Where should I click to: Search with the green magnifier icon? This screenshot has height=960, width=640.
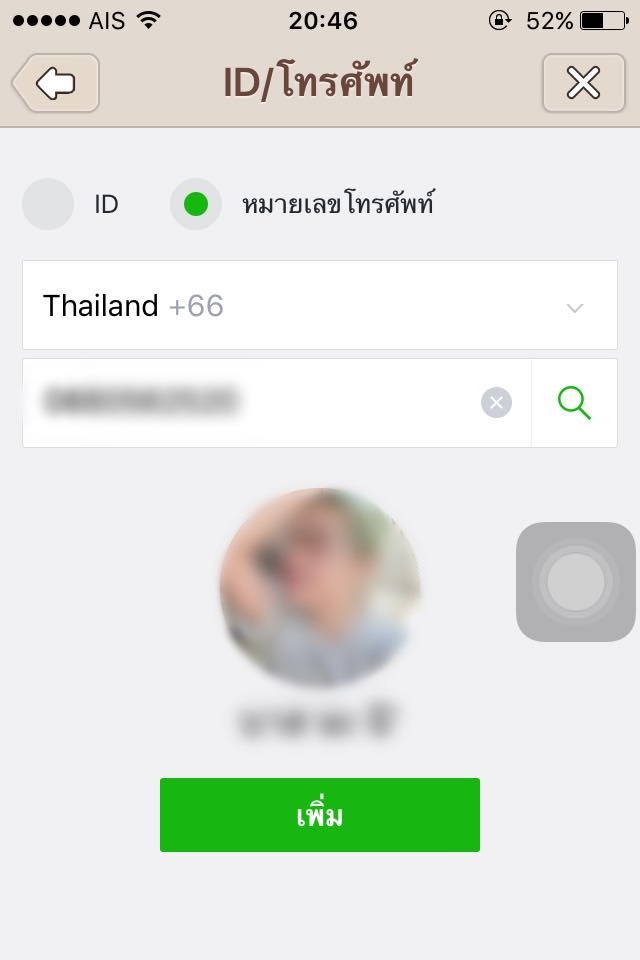pyautogui.click(x=574, y=403)
